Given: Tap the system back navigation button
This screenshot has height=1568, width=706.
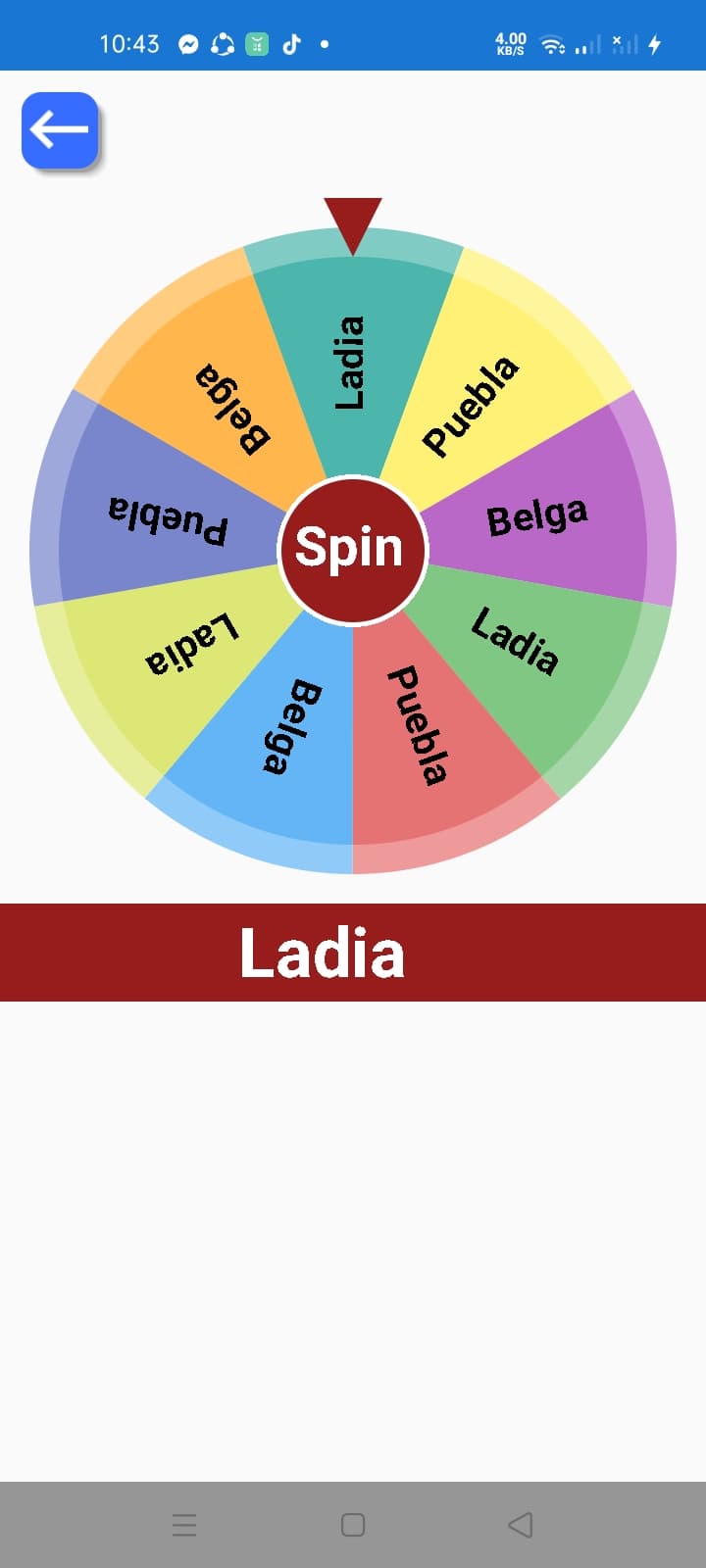Looking at the screenshot, I should click(x=521, y=1525).
